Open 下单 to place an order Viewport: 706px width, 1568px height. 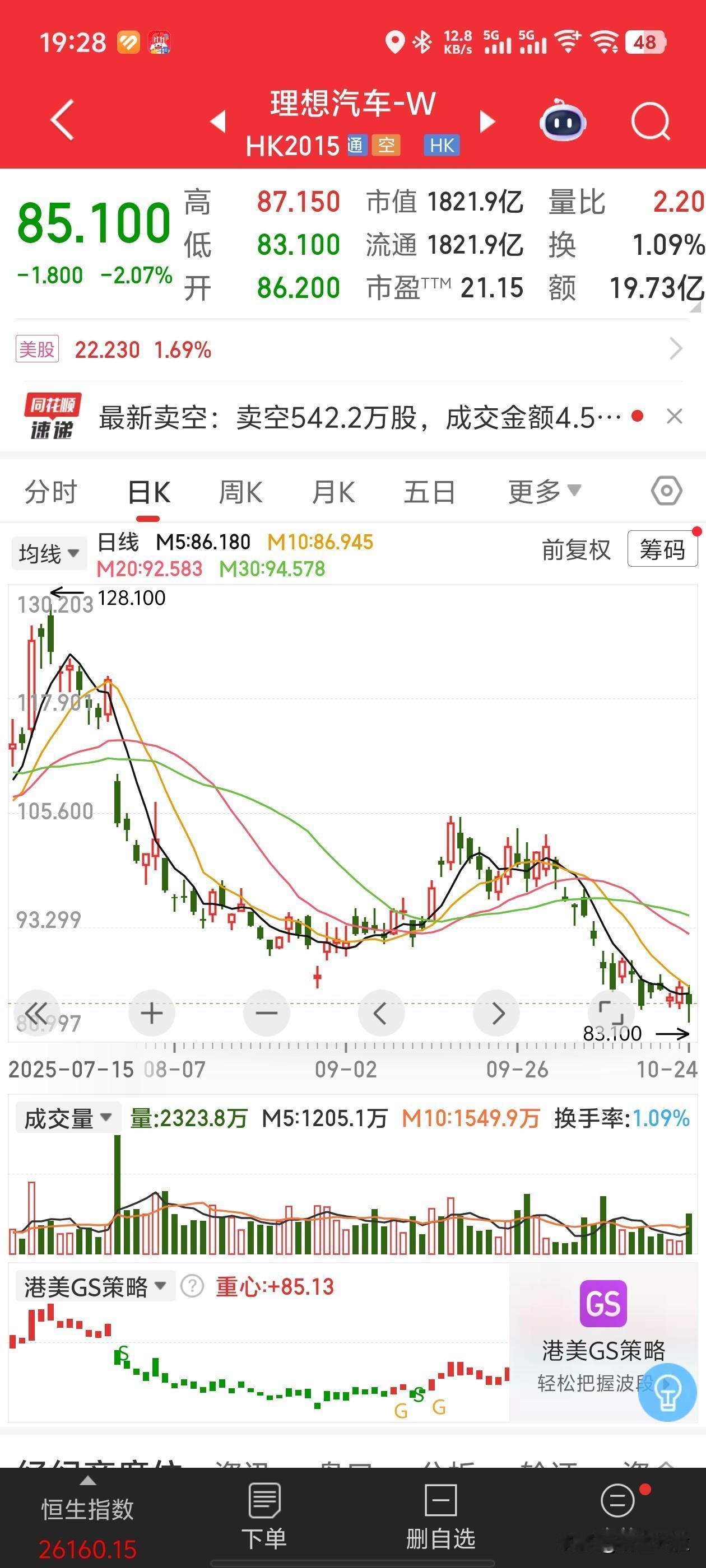point(264,1514)
